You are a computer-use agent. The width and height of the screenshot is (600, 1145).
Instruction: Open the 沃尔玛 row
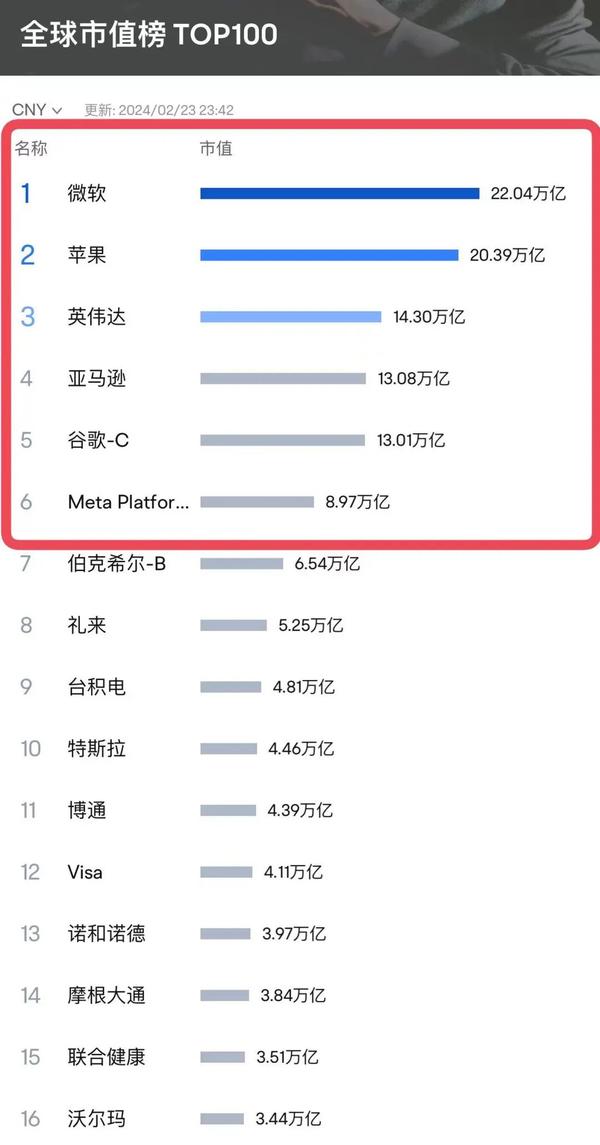(x=97, y=1119)
